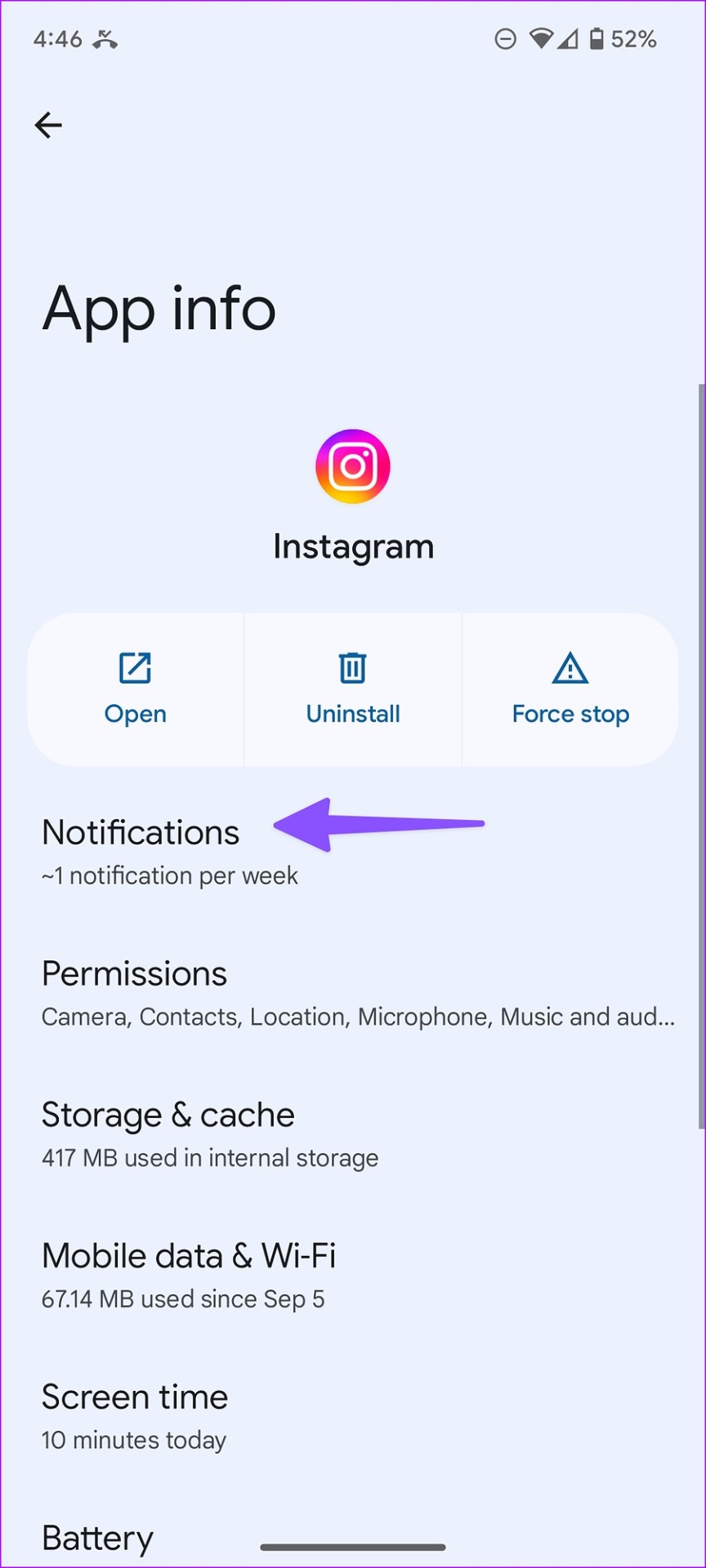The width and height of the screenshot is (706, 1568).
Task: Go back using the top arrow
Action: 48,125
